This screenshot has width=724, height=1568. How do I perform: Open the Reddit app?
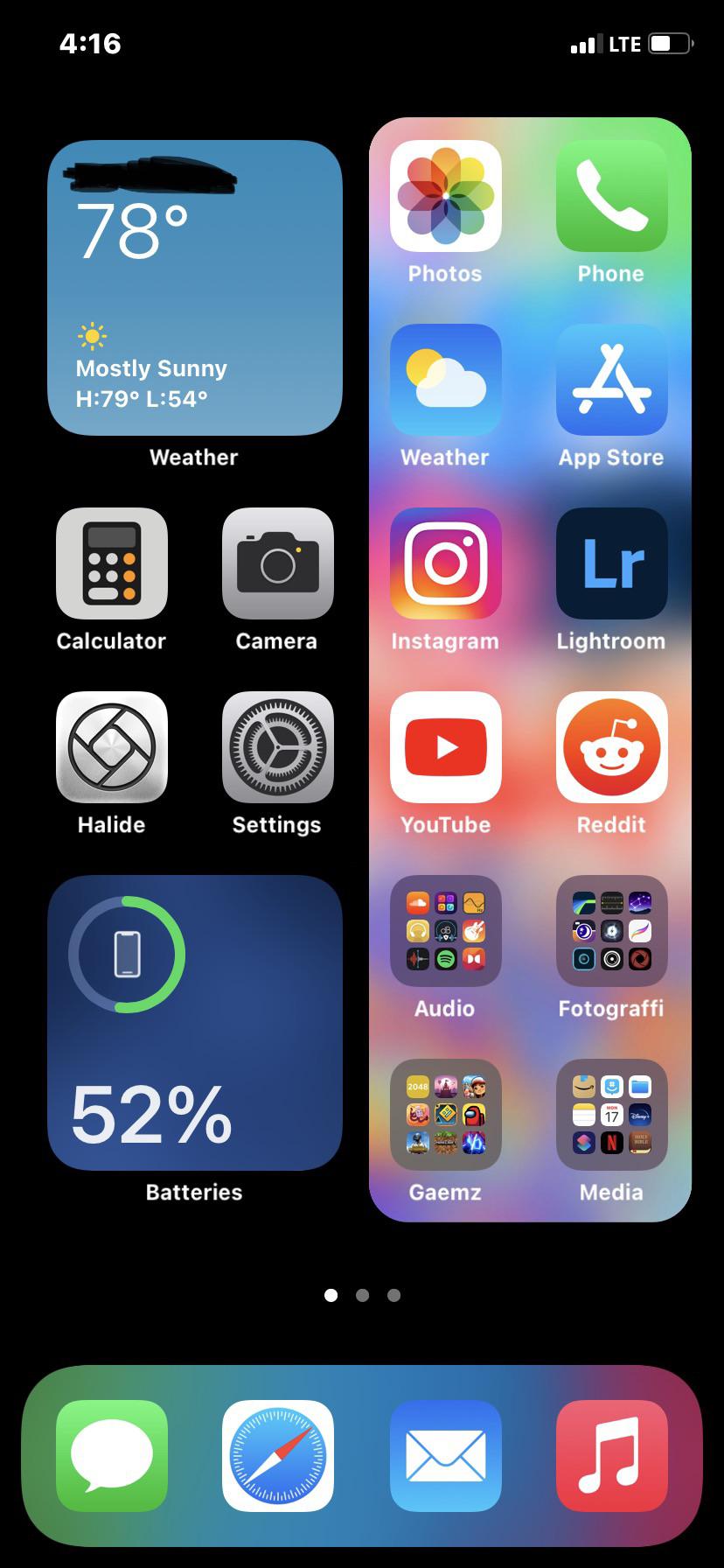(610, 746)
